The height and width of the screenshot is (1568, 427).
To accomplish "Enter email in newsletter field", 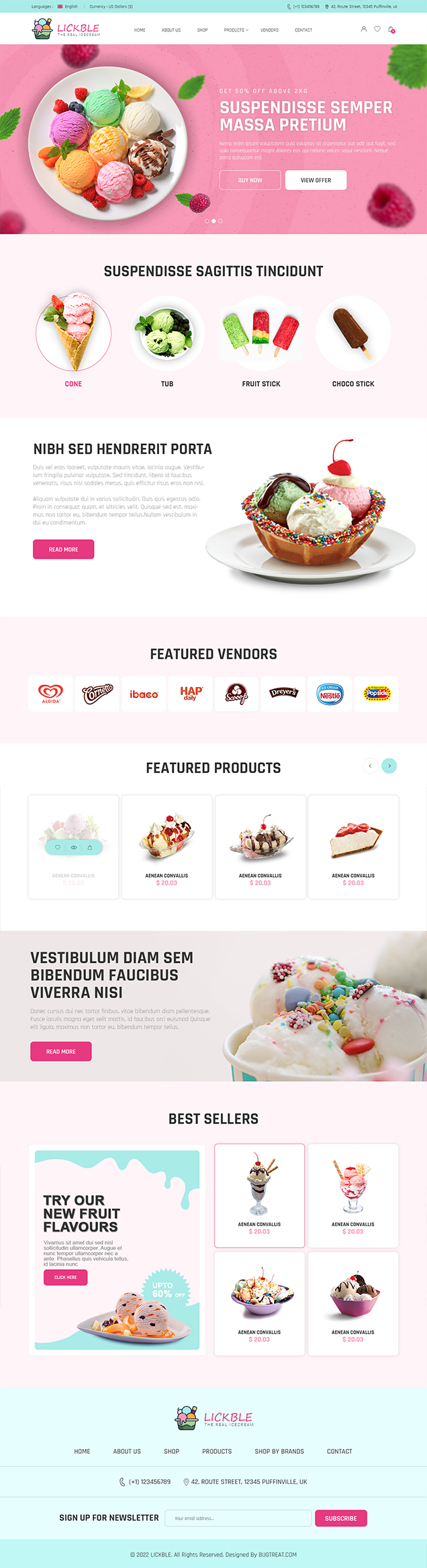I will pos(238,1518).
